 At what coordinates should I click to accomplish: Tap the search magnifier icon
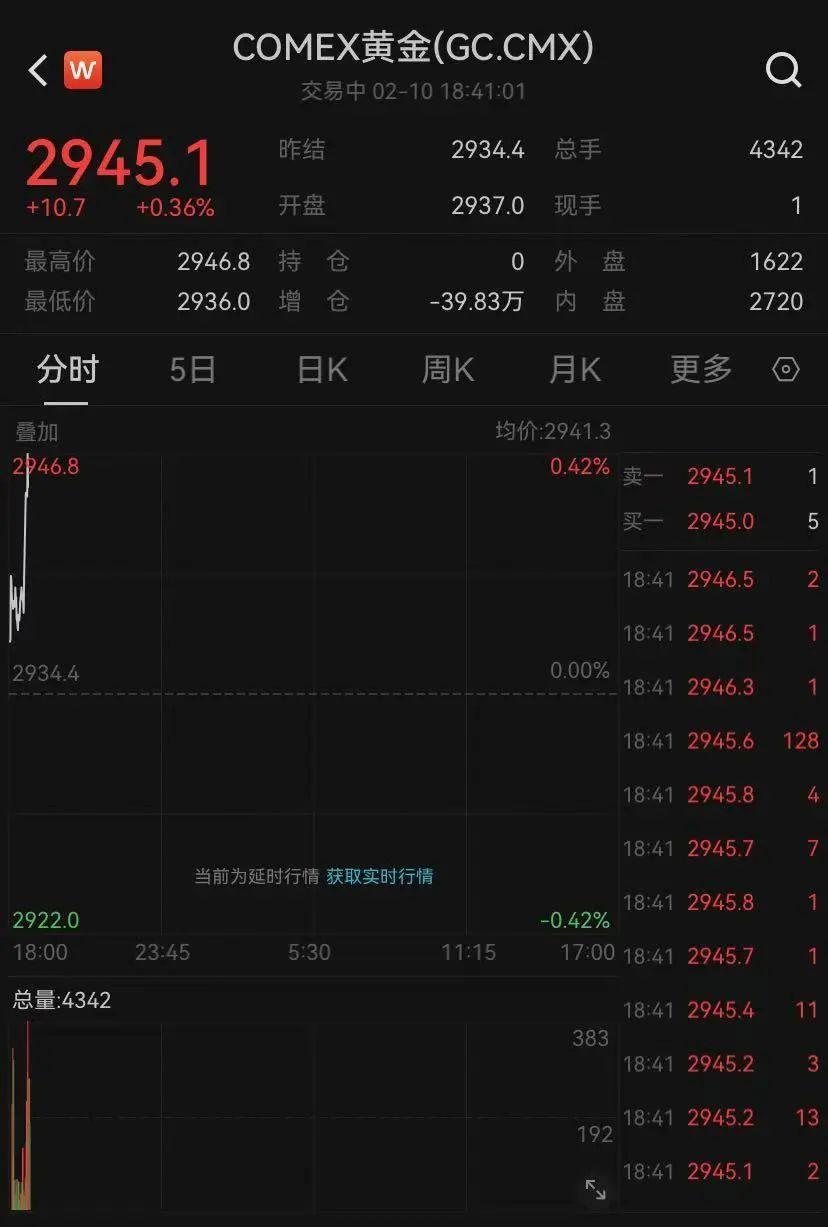click(x=782, y=70)
